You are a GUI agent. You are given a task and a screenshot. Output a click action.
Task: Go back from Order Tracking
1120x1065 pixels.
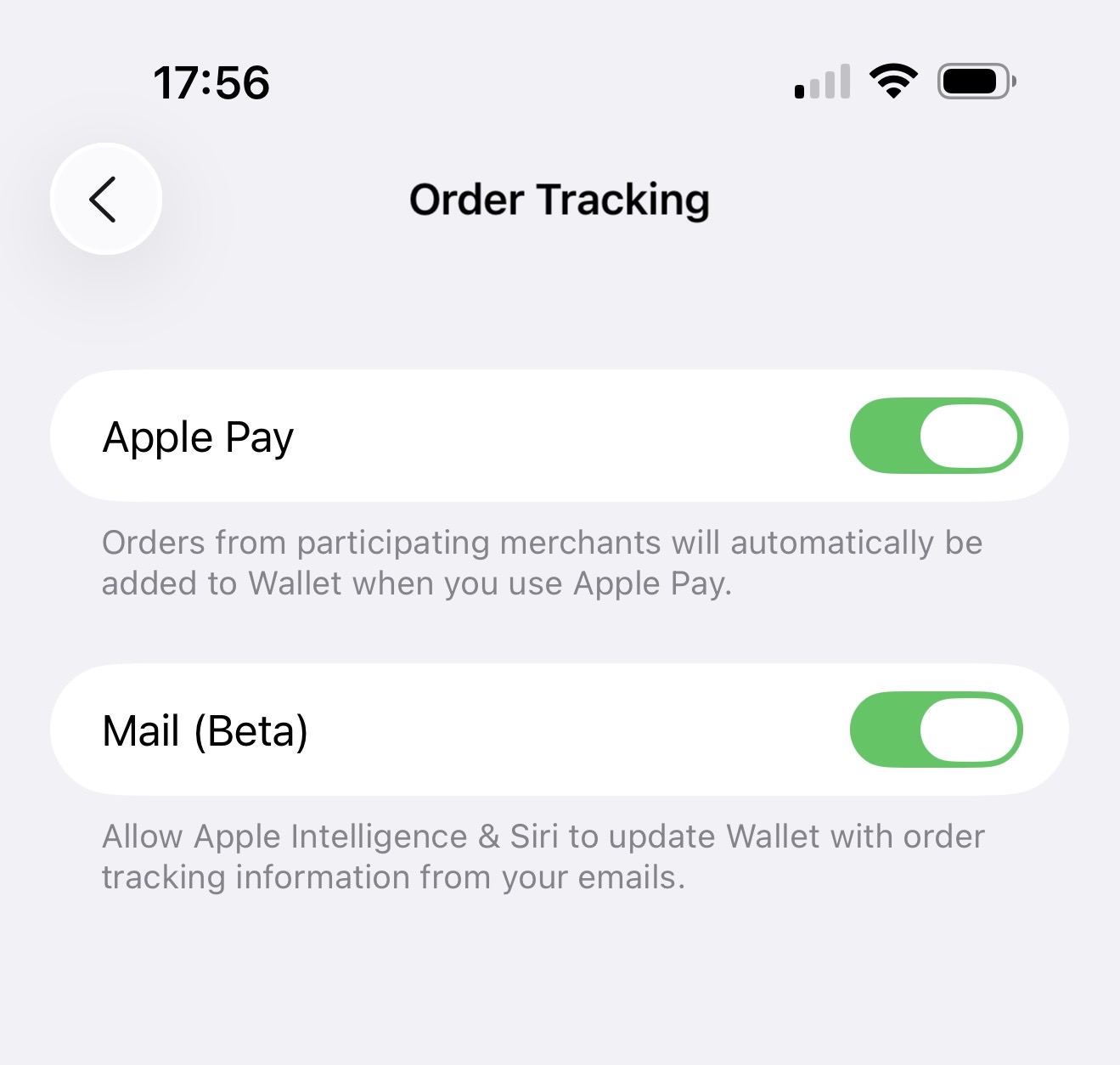pos(105,200)
